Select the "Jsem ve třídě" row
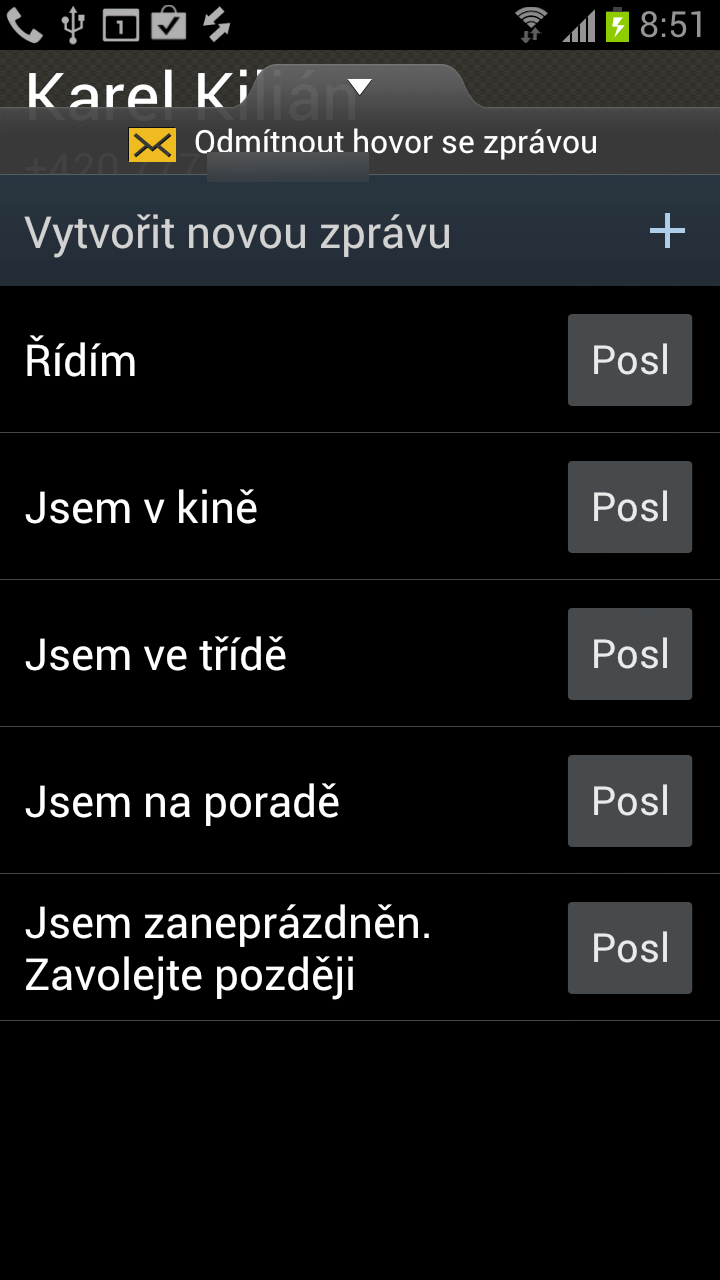720x1280 pixels. [280, 654]
